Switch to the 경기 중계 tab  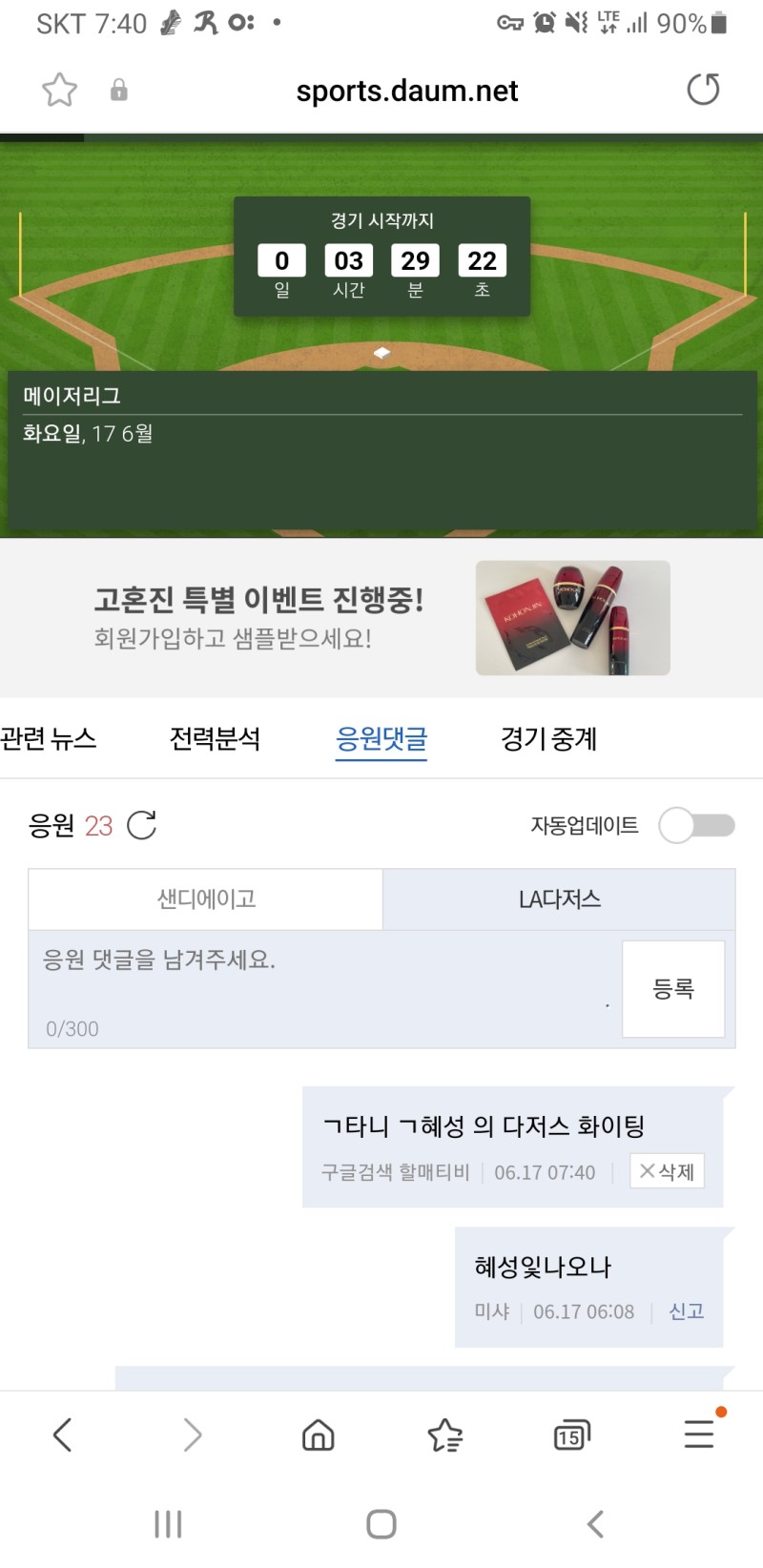tap(548, 738)
